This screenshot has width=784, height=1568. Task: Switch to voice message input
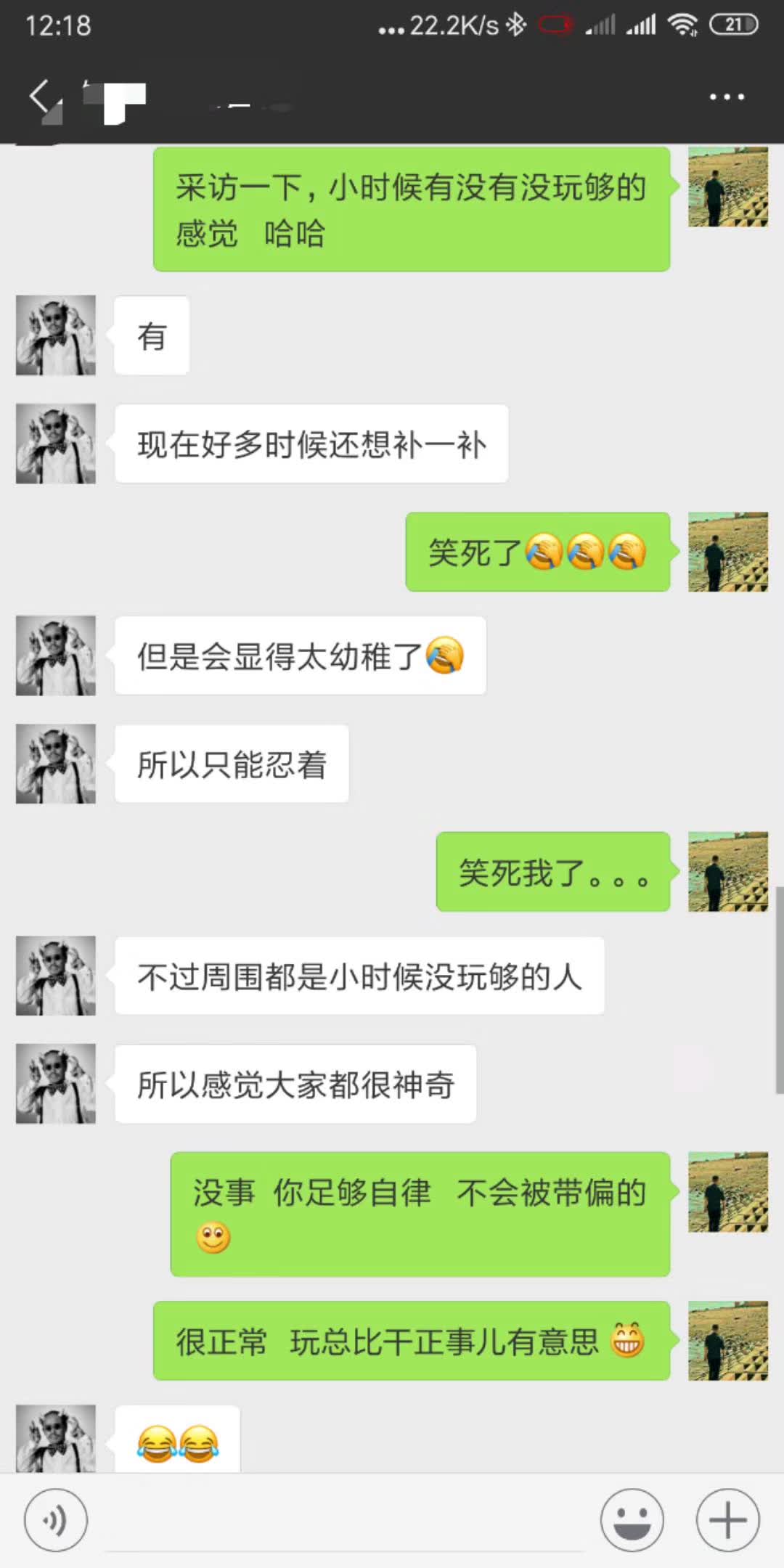(56, 1520)
